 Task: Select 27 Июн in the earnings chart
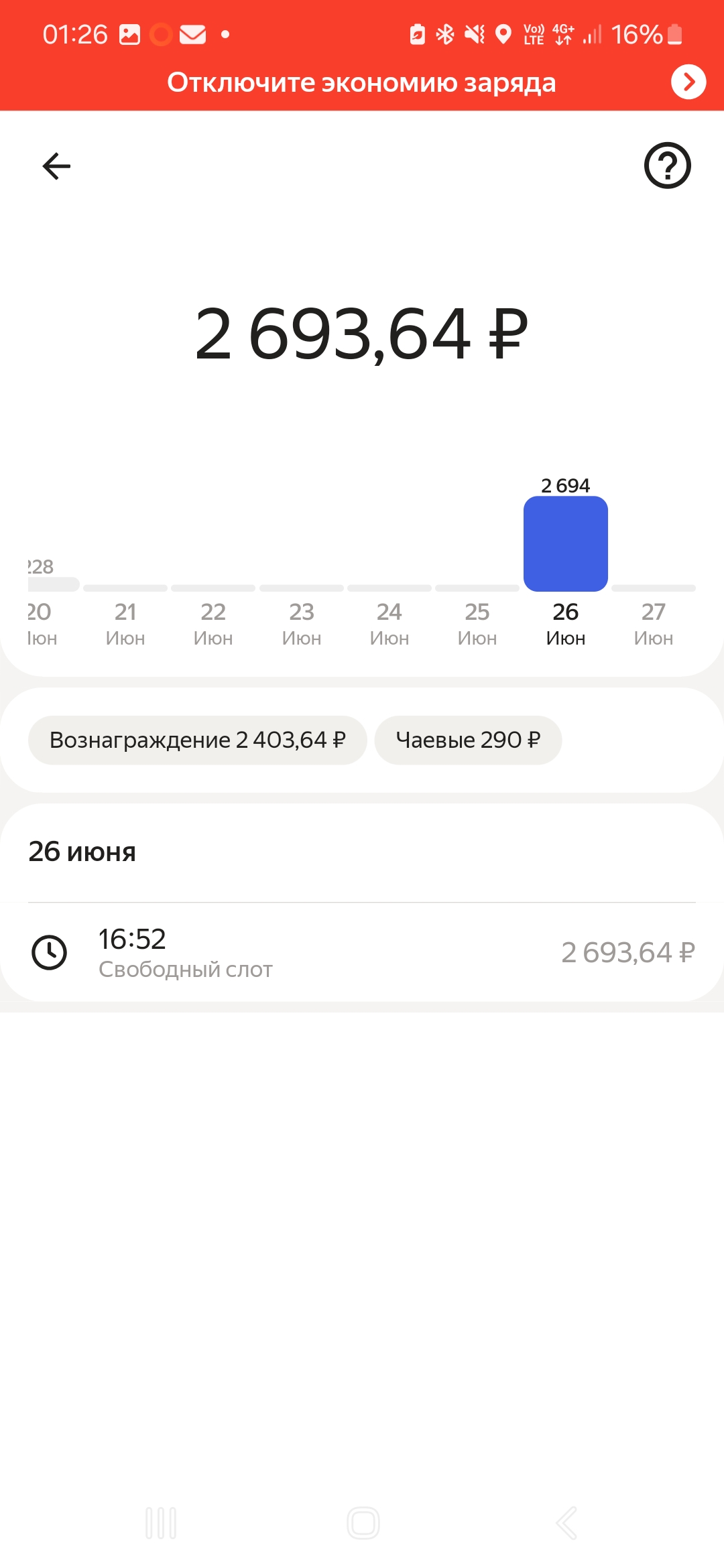click(x=654, y=616)
